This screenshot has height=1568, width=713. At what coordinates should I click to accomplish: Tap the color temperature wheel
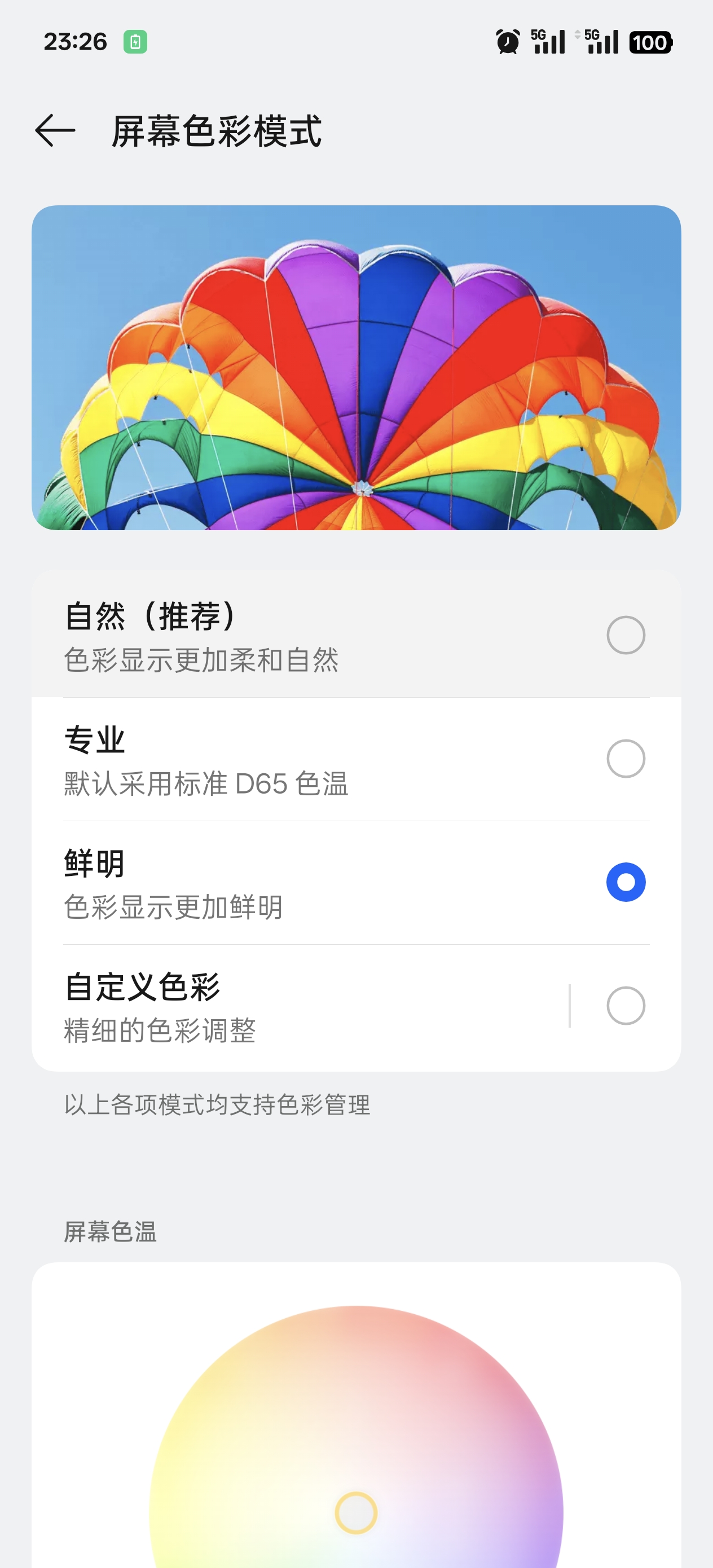tap(356, 1437)
